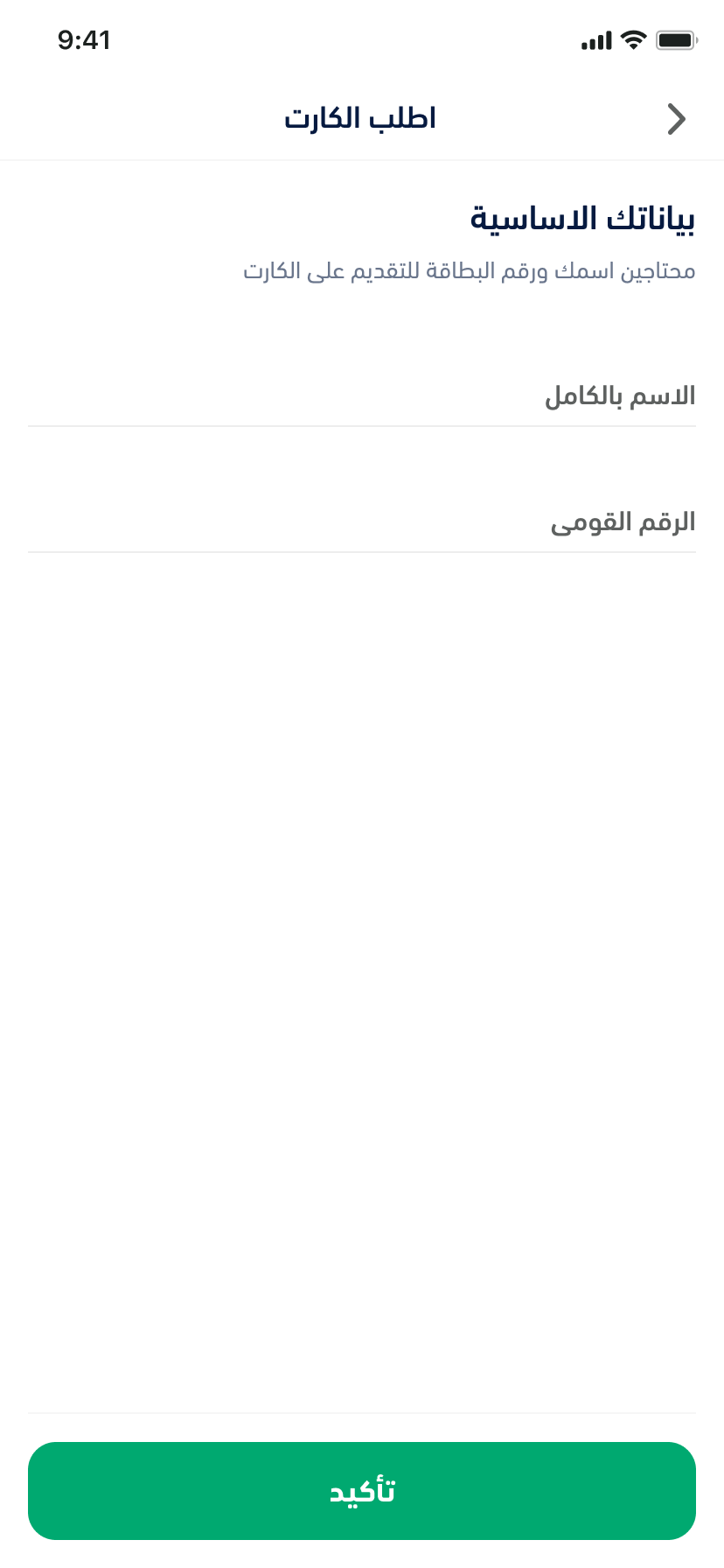
Task: Go back using the header chevron
Action: click(x=676, y=119)
